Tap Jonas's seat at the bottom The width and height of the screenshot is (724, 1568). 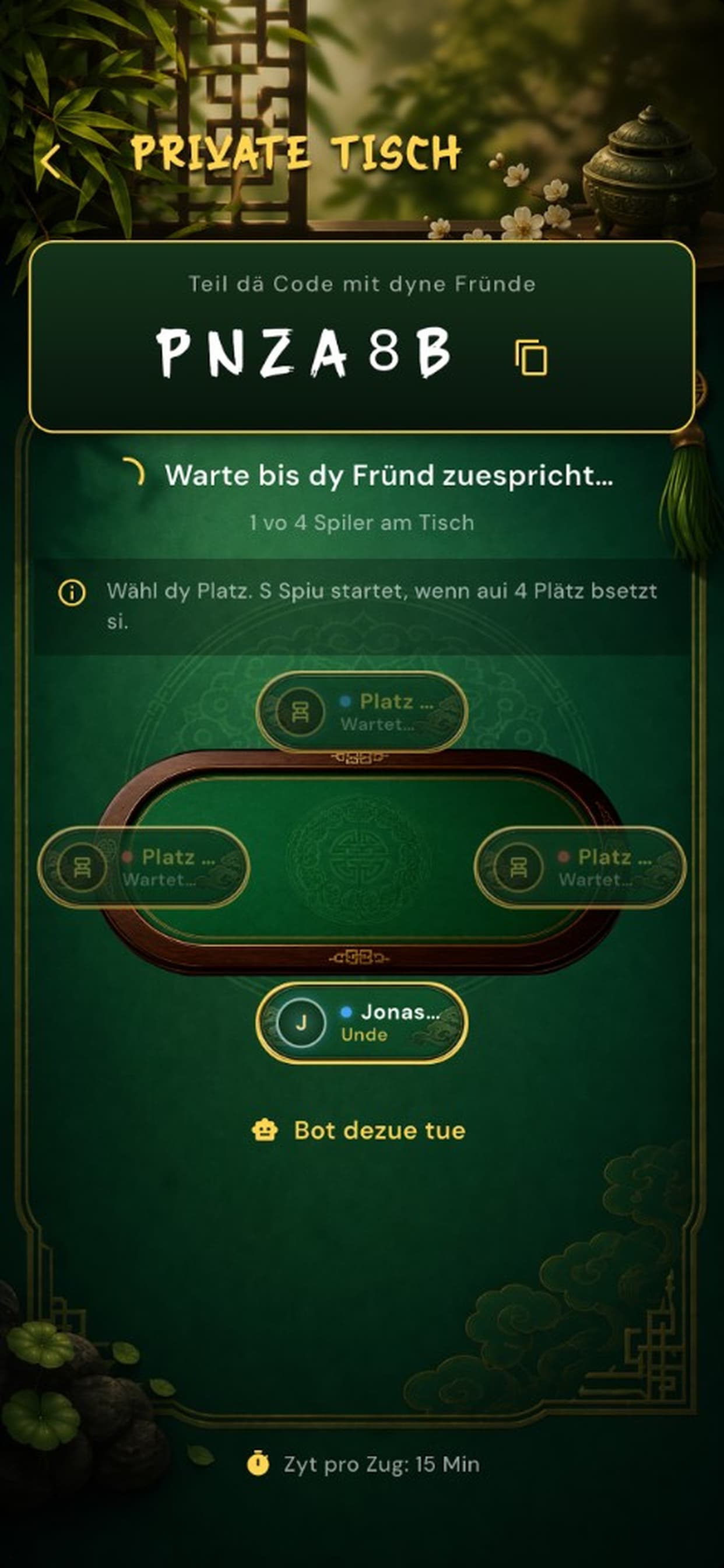coord(361,1023)
